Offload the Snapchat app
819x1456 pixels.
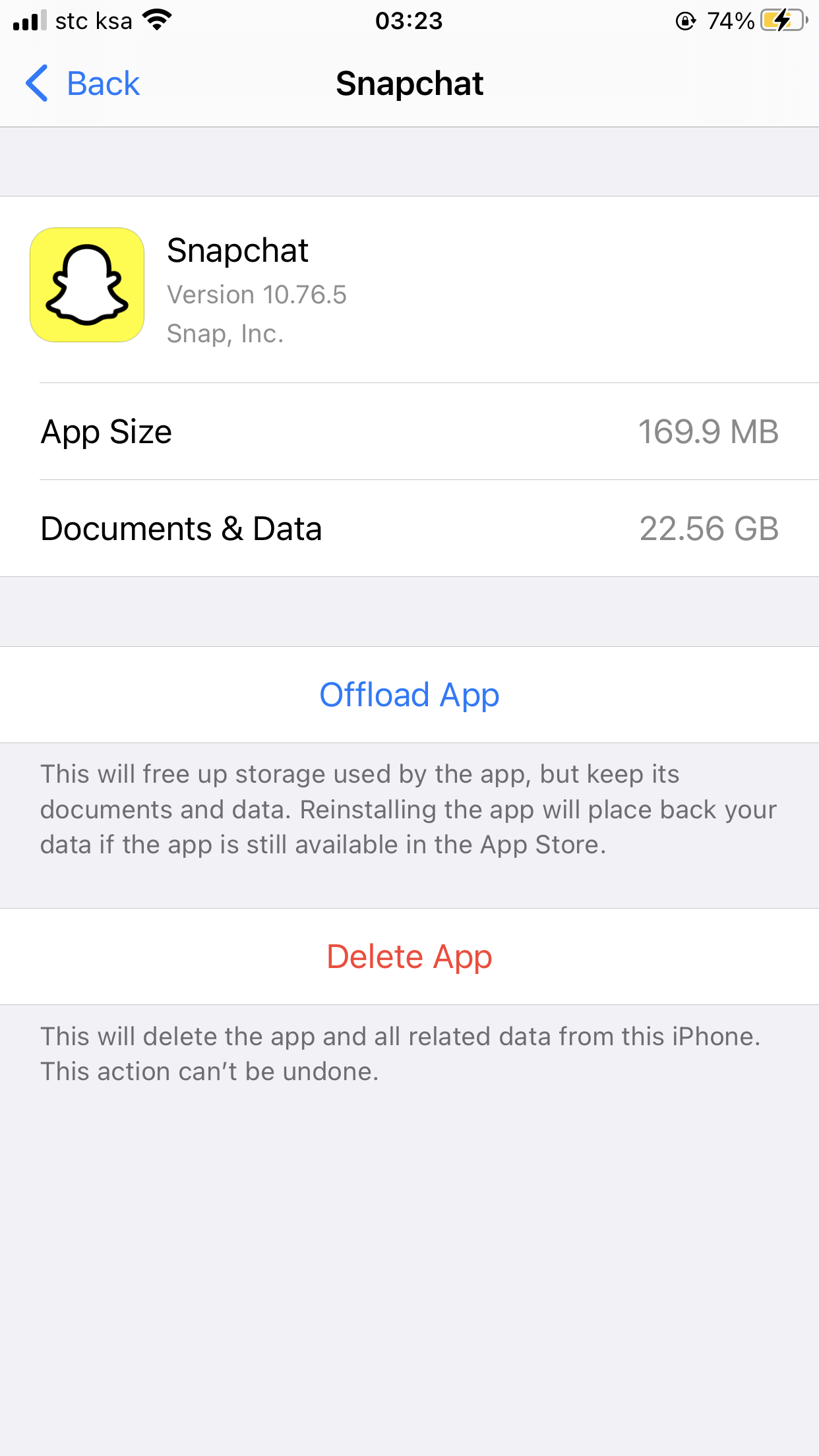[409, 695]
